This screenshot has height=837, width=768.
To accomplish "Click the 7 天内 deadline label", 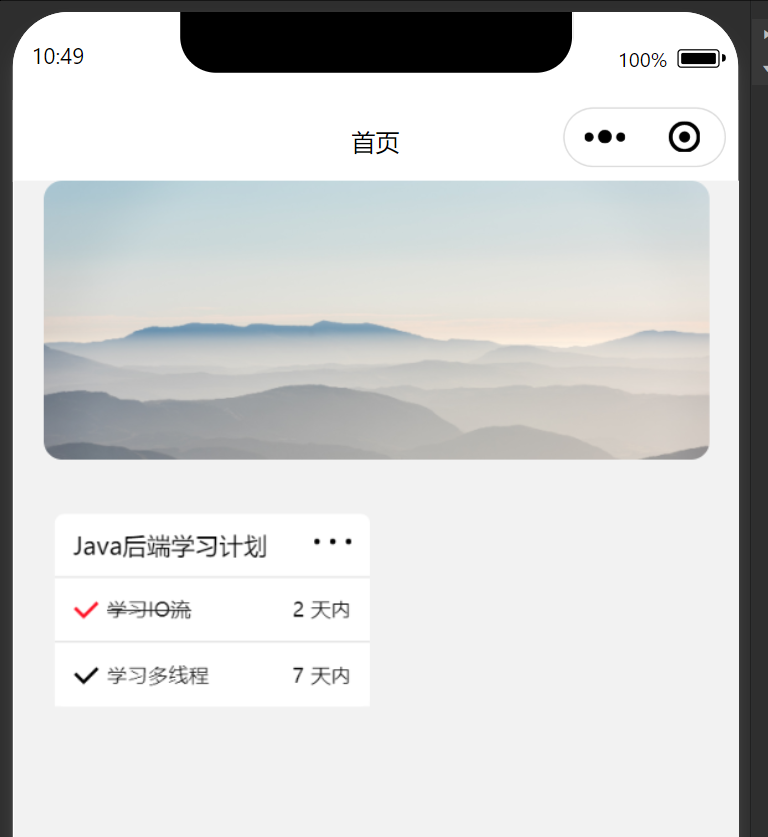I will click(x=322, y=674).
